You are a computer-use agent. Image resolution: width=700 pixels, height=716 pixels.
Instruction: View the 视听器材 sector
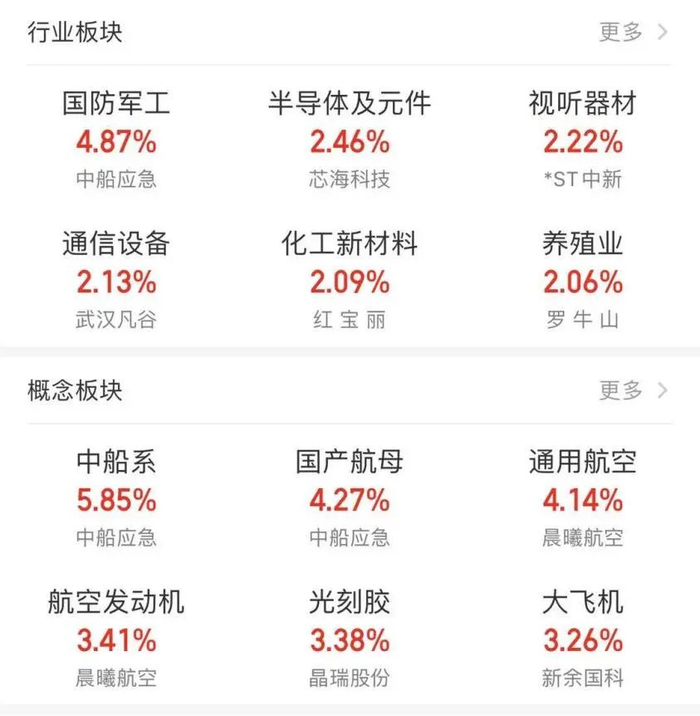(x=583, y=140)
